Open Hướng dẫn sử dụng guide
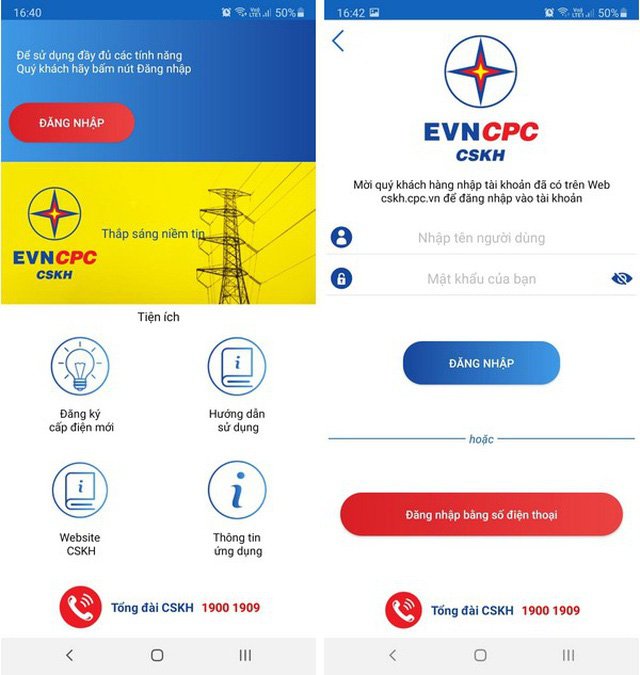 coord(237,367)
